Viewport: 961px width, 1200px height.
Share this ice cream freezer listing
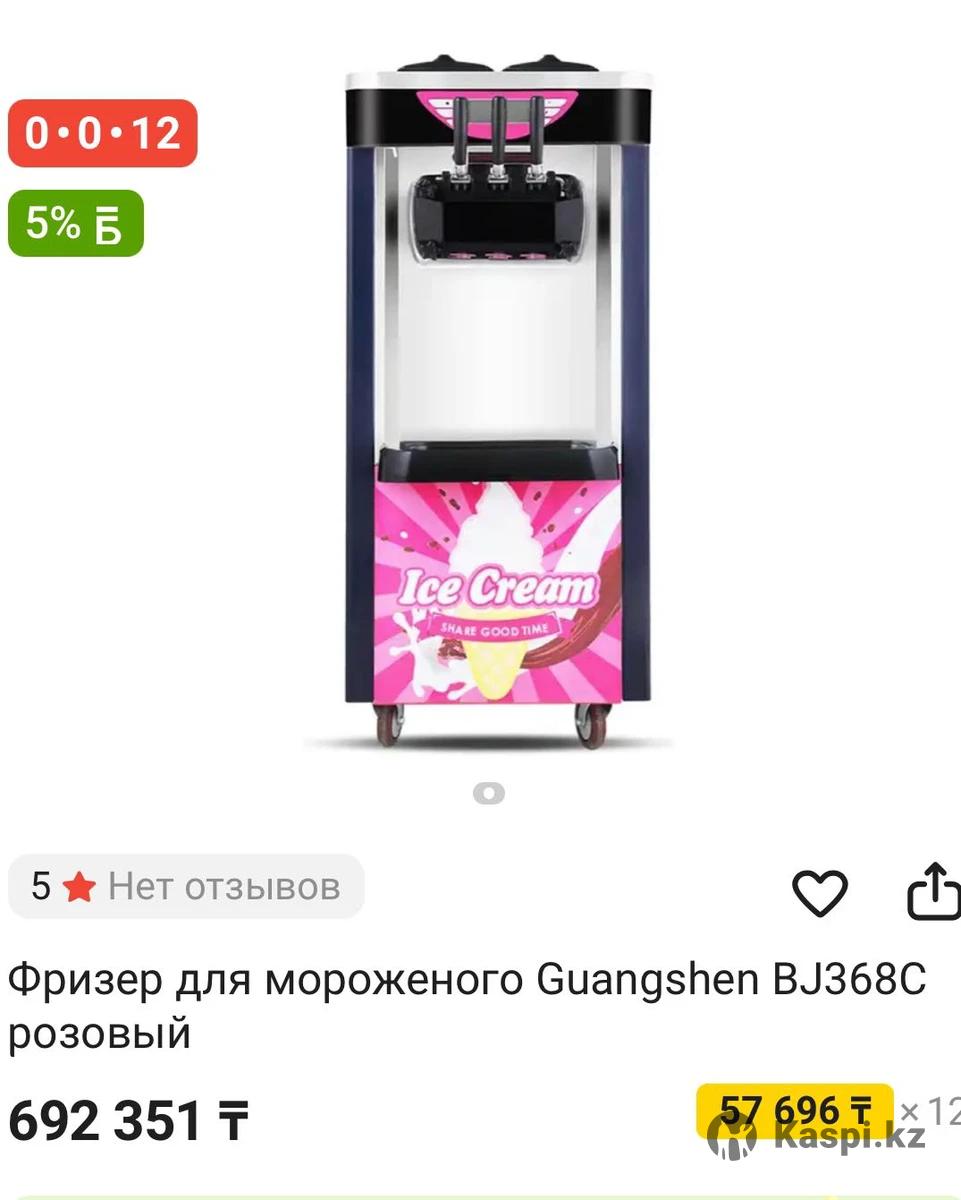pos(932,892)
